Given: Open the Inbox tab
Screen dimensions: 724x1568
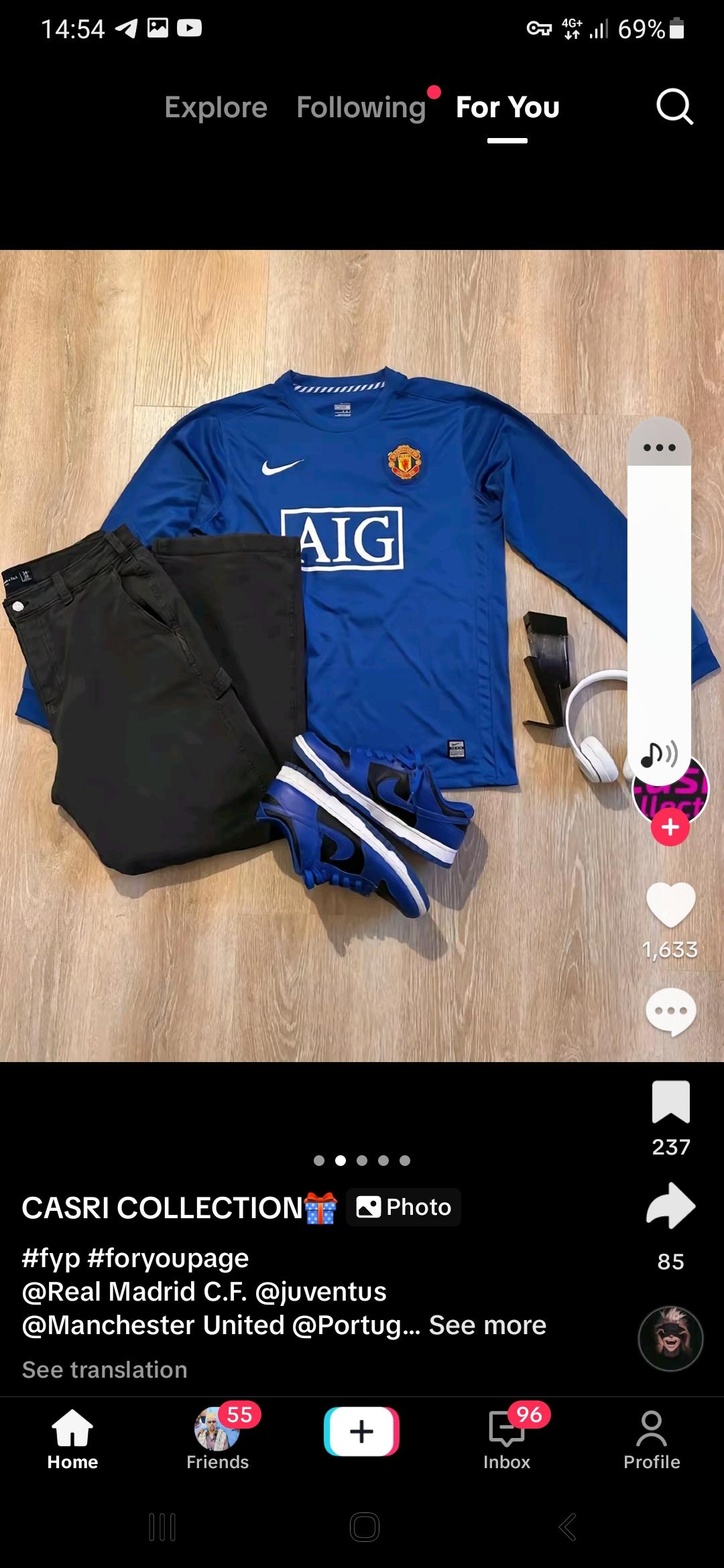Looking at the screenshot, I should pos(507,1438).
